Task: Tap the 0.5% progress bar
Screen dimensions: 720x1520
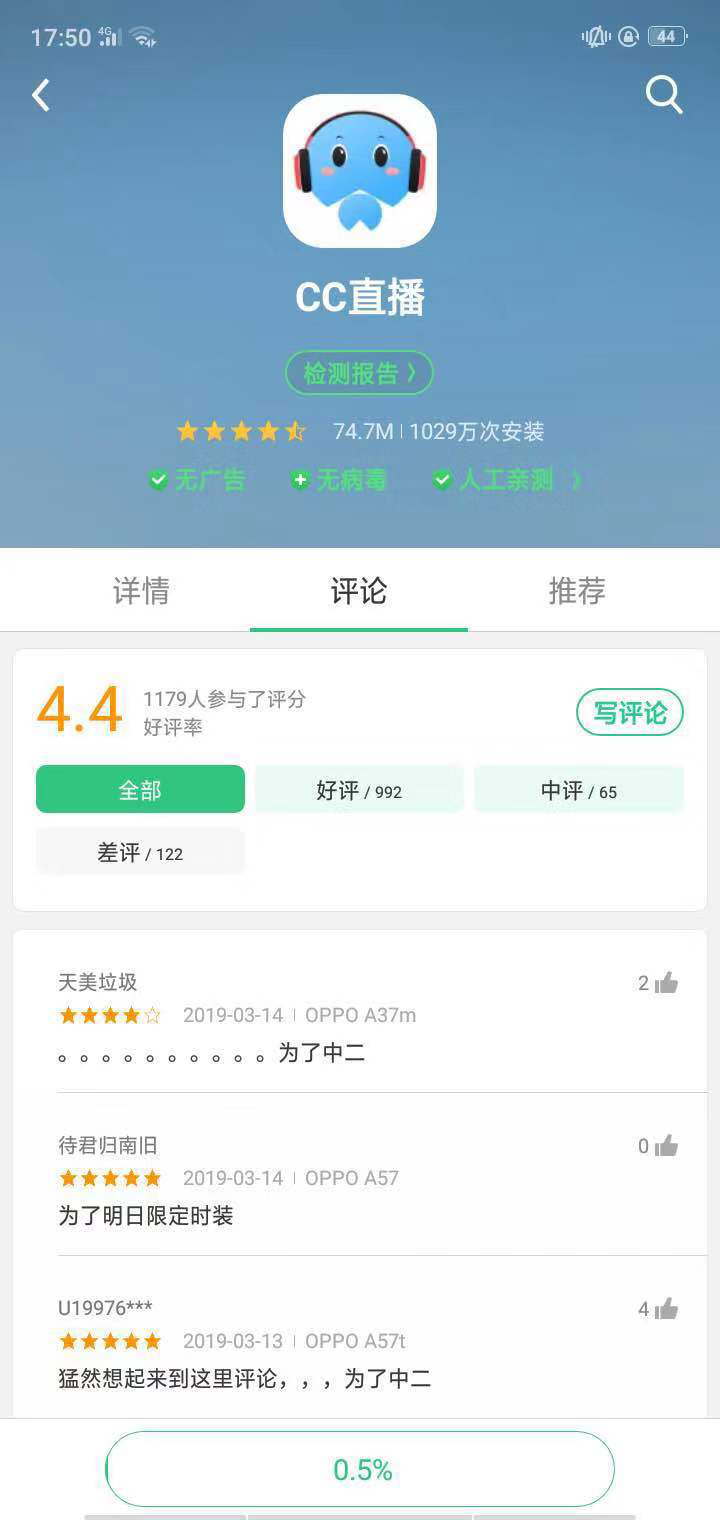Action: click(360, 1469)
